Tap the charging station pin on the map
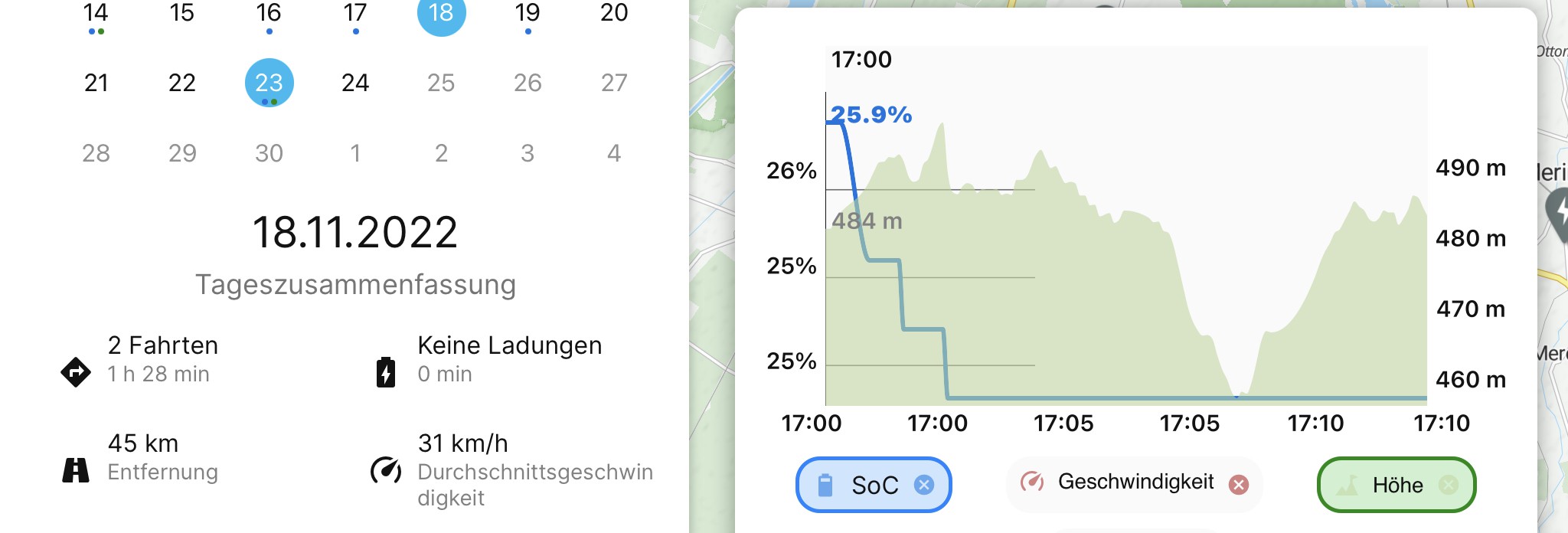The height and width of the screenshot is (533, 1568). pyautogui.click(x=1557, y=213)
